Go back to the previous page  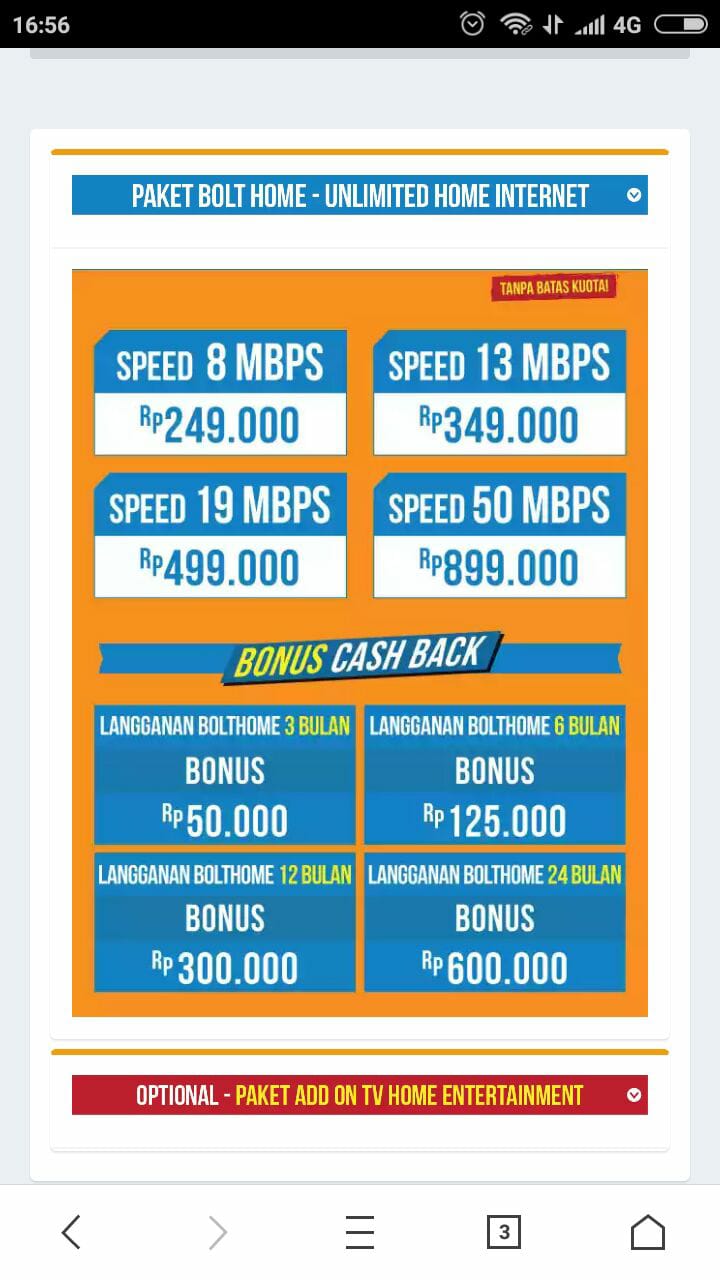pyautogui.click(x=71, y=1232)
